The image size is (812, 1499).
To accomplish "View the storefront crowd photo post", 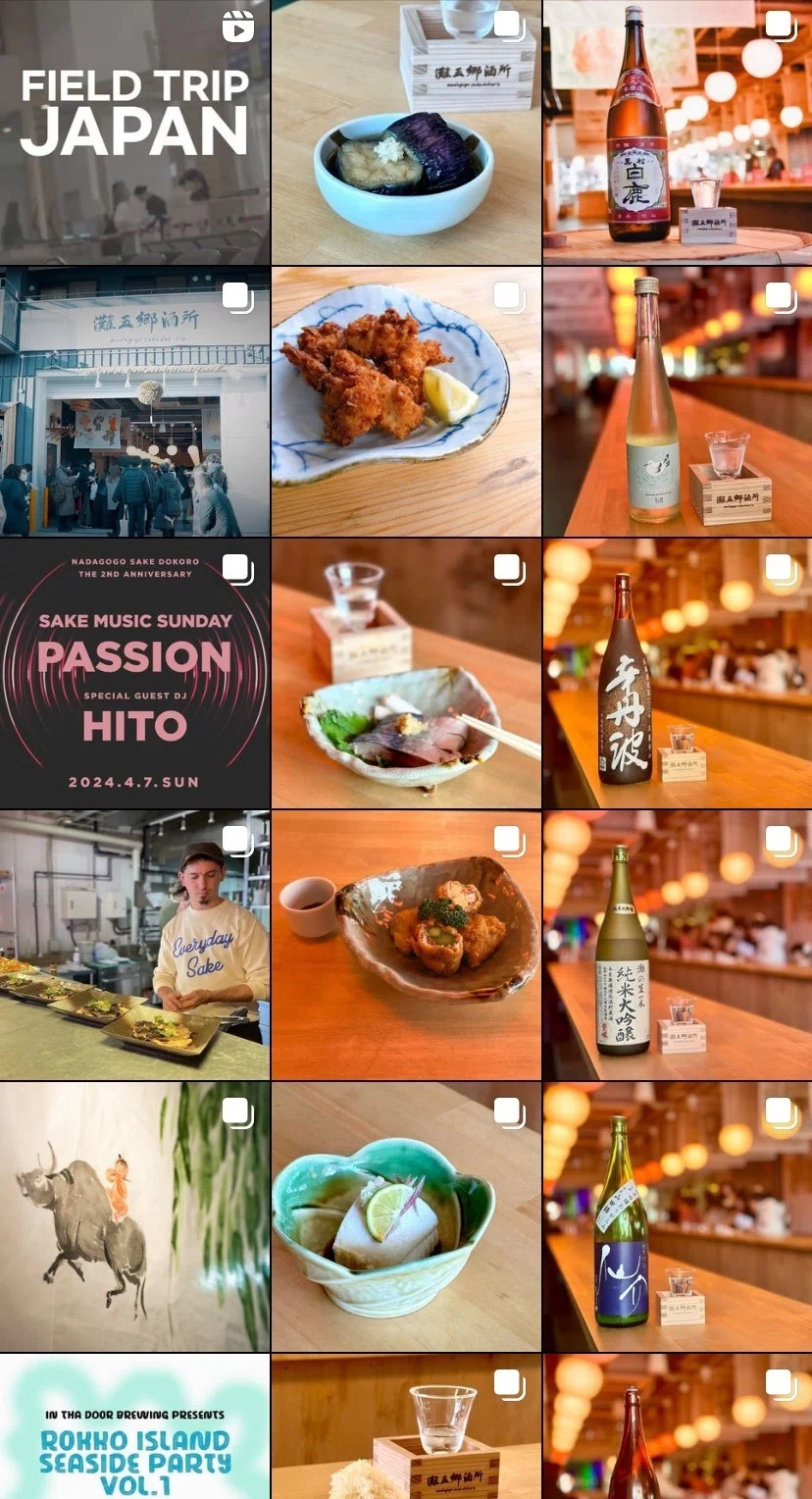I will click(x=134, y=402).
